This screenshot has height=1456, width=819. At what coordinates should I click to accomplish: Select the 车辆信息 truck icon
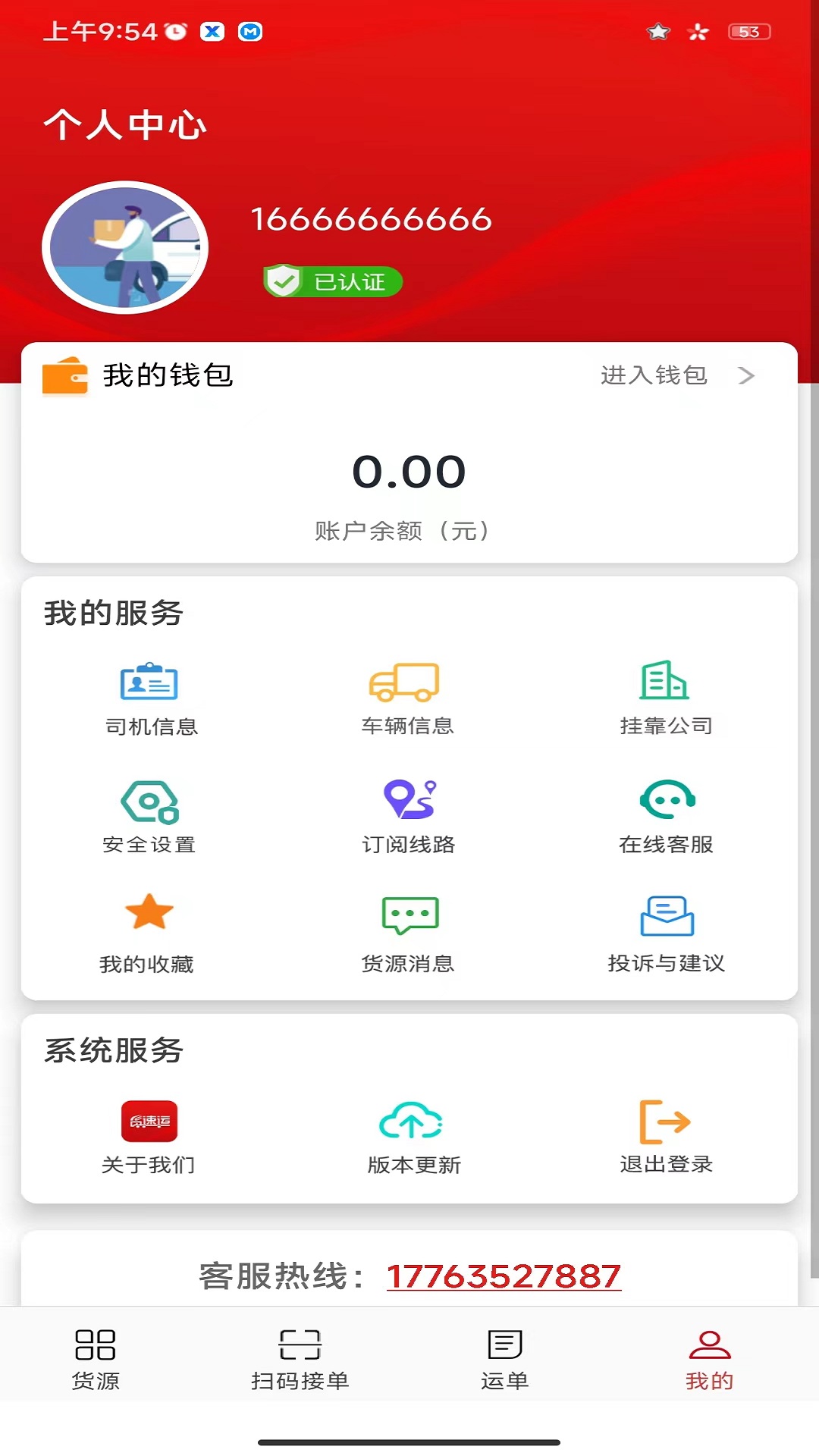(x=407, y=682)
